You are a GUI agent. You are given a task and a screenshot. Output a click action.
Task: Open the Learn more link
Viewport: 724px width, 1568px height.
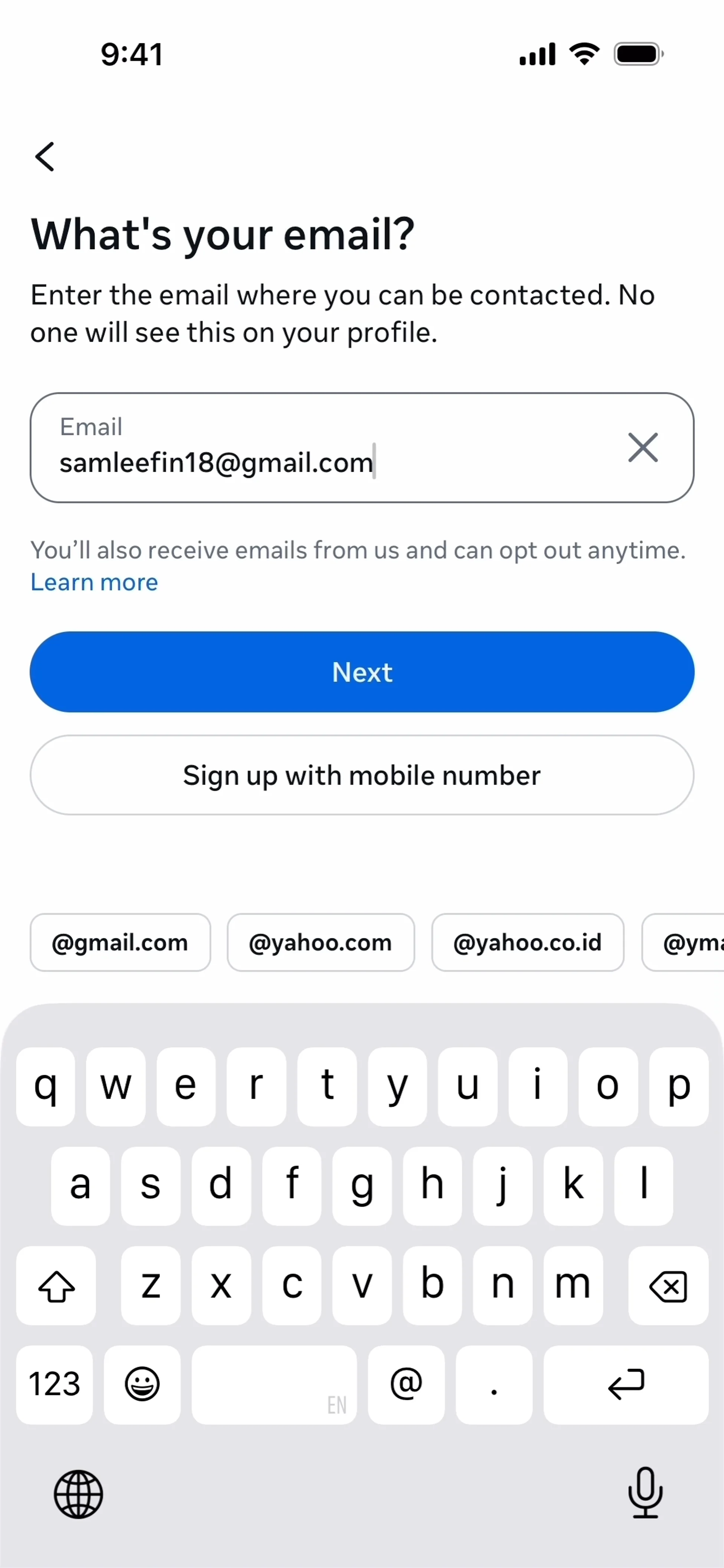94,582
